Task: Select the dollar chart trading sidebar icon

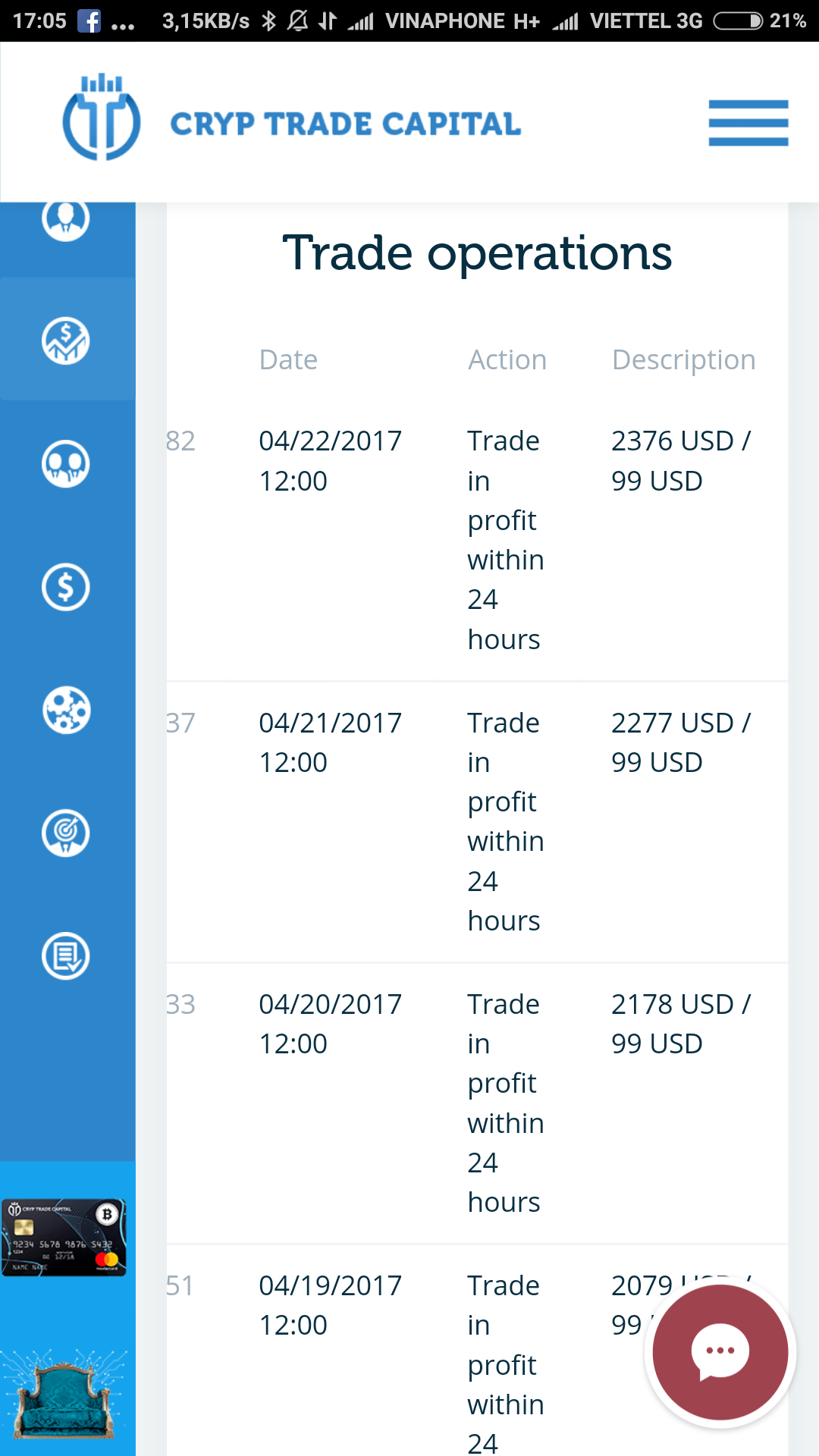Action: pyautogui.click(x=66, y=340)
